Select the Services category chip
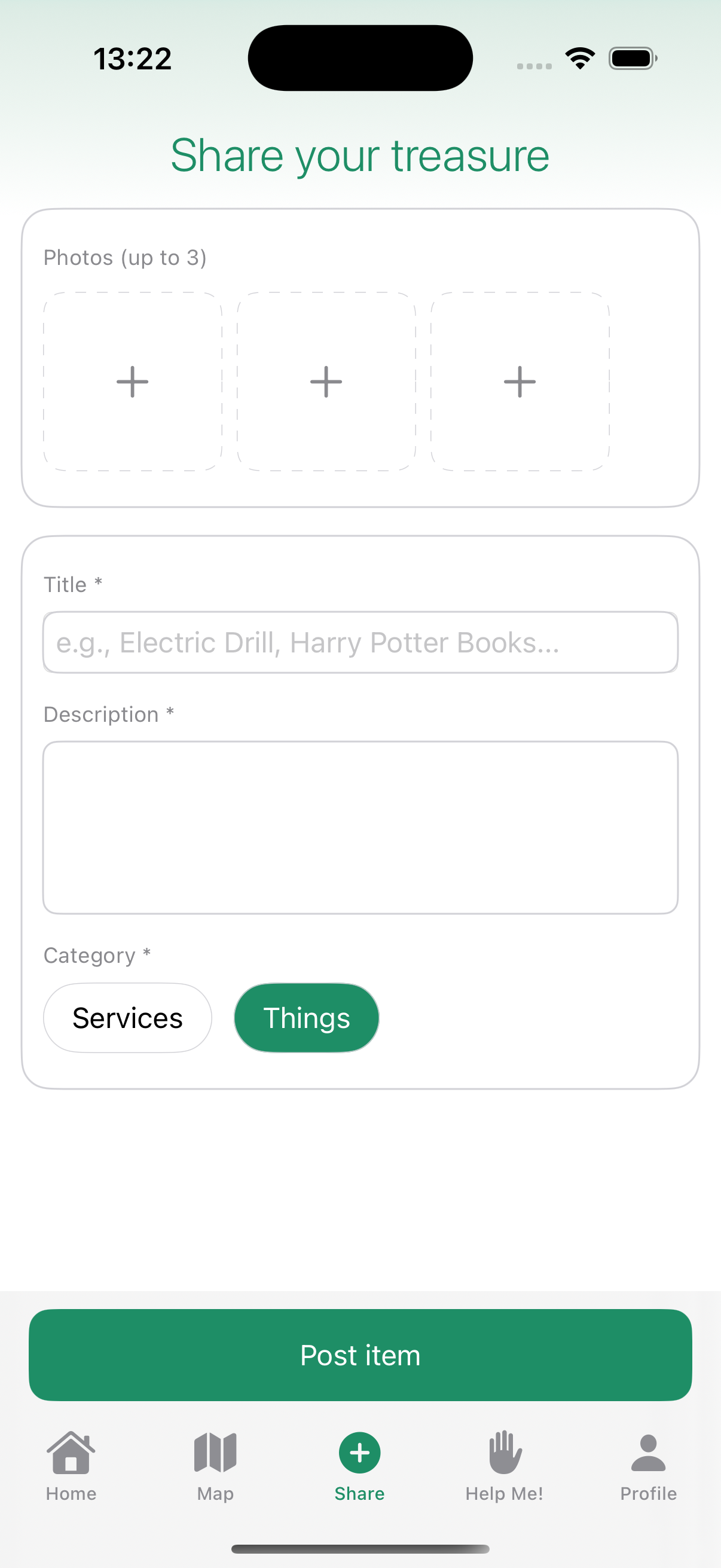This screenshot has height=1568, width=721. [127, 1017]
